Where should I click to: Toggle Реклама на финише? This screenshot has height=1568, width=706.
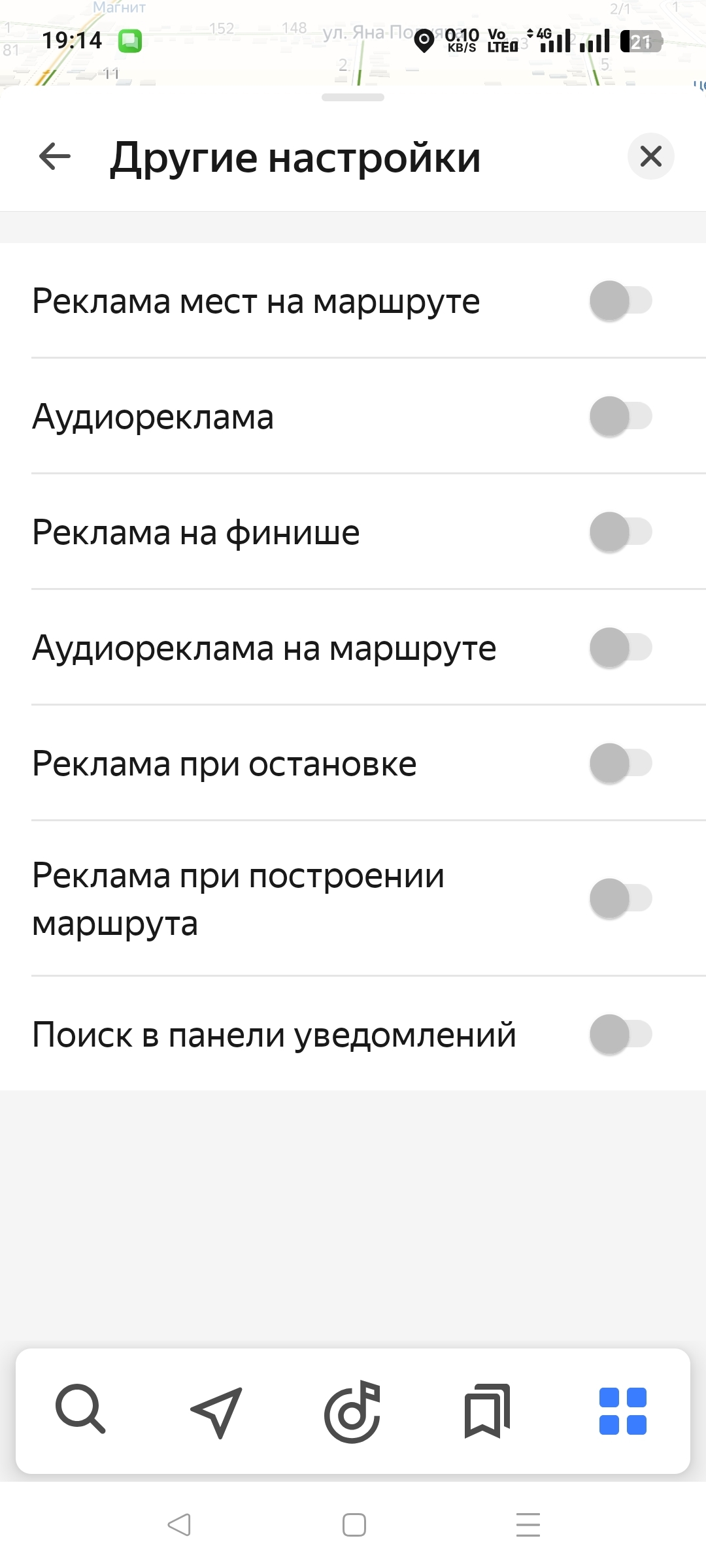pyautogui.click(x=620, y=532)
